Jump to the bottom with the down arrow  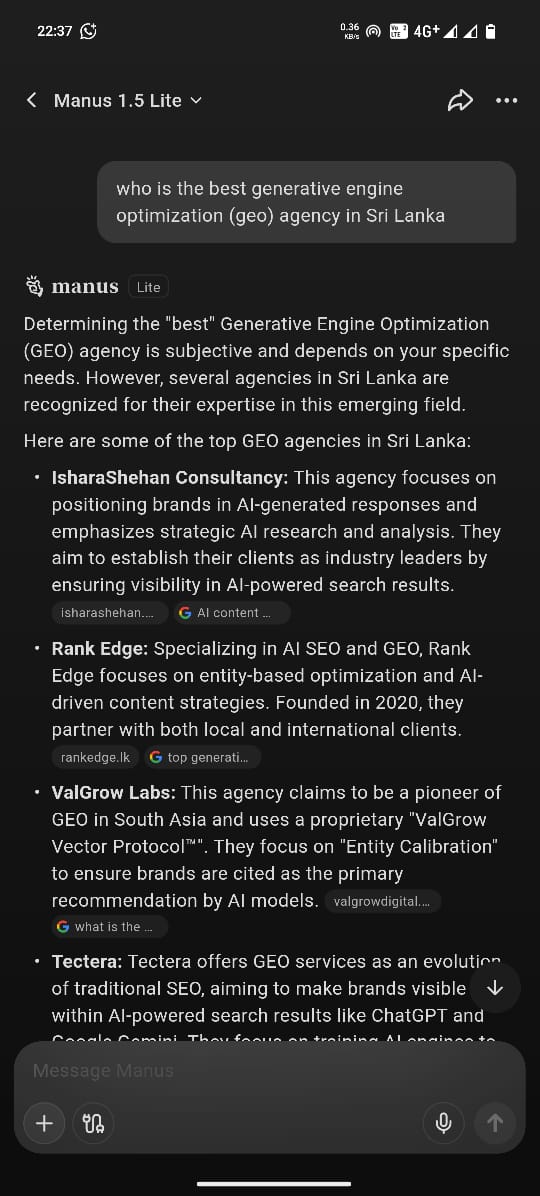pos(495,988)
